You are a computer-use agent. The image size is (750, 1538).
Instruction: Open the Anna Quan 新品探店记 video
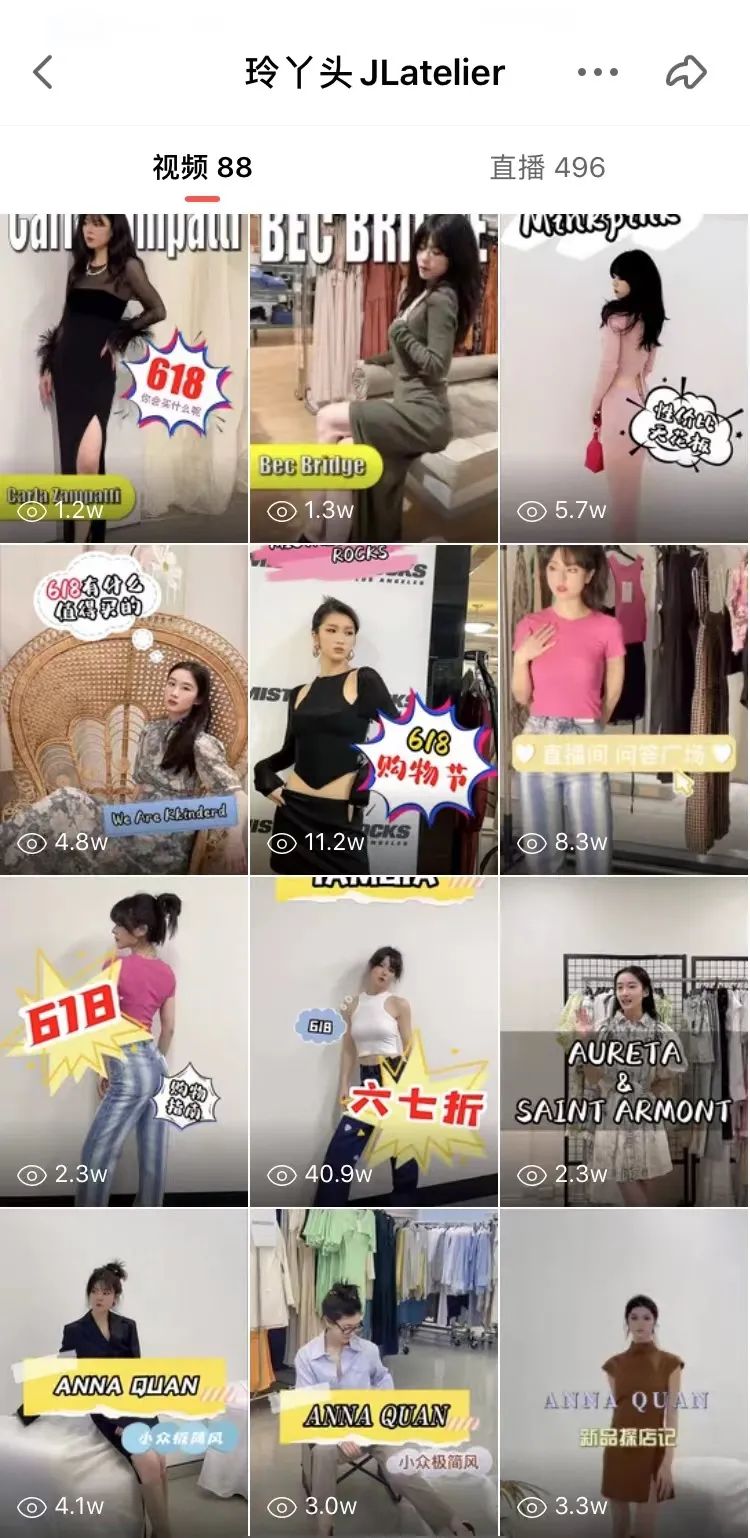(x=624, y=1370)
